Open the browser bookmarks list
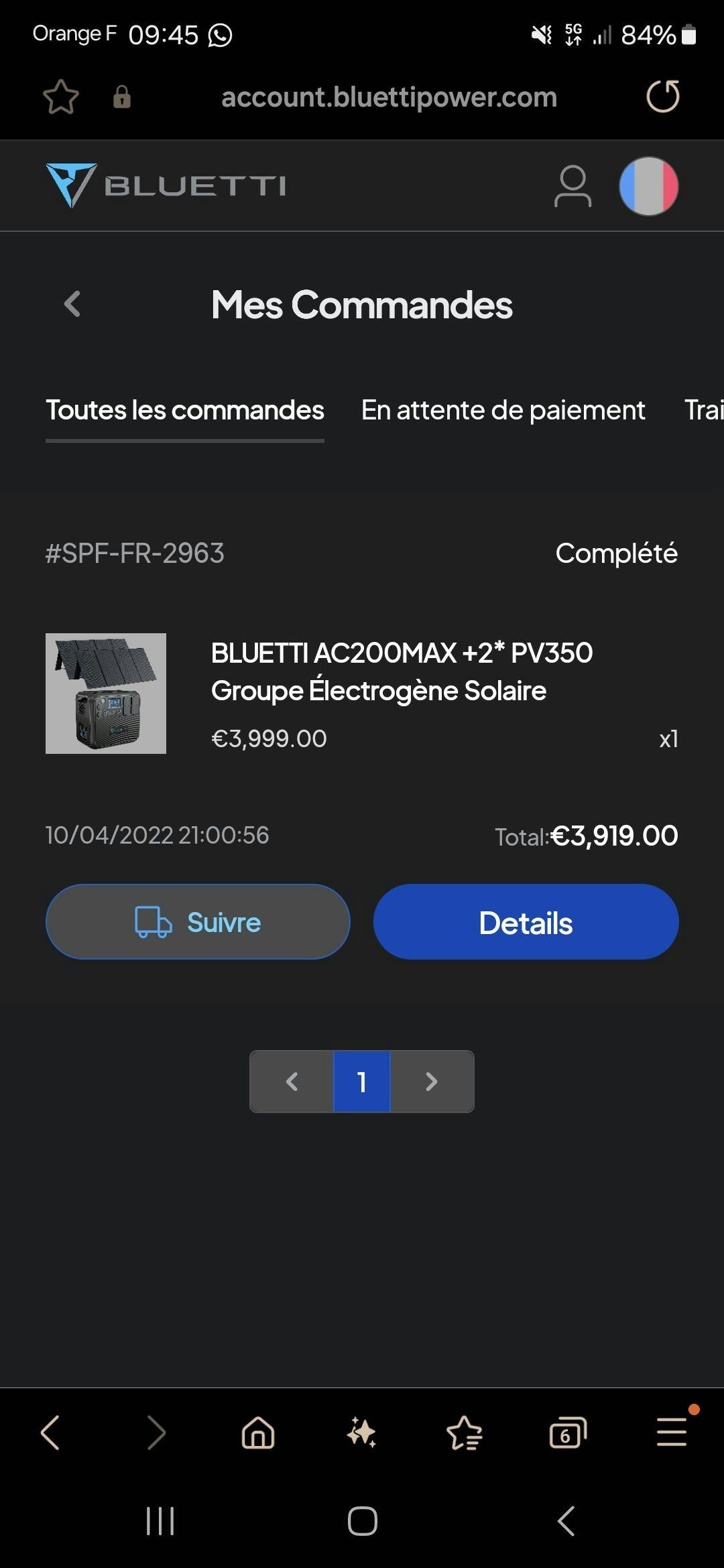This screenshot has width=724, height=1568. click(464, 1433)
